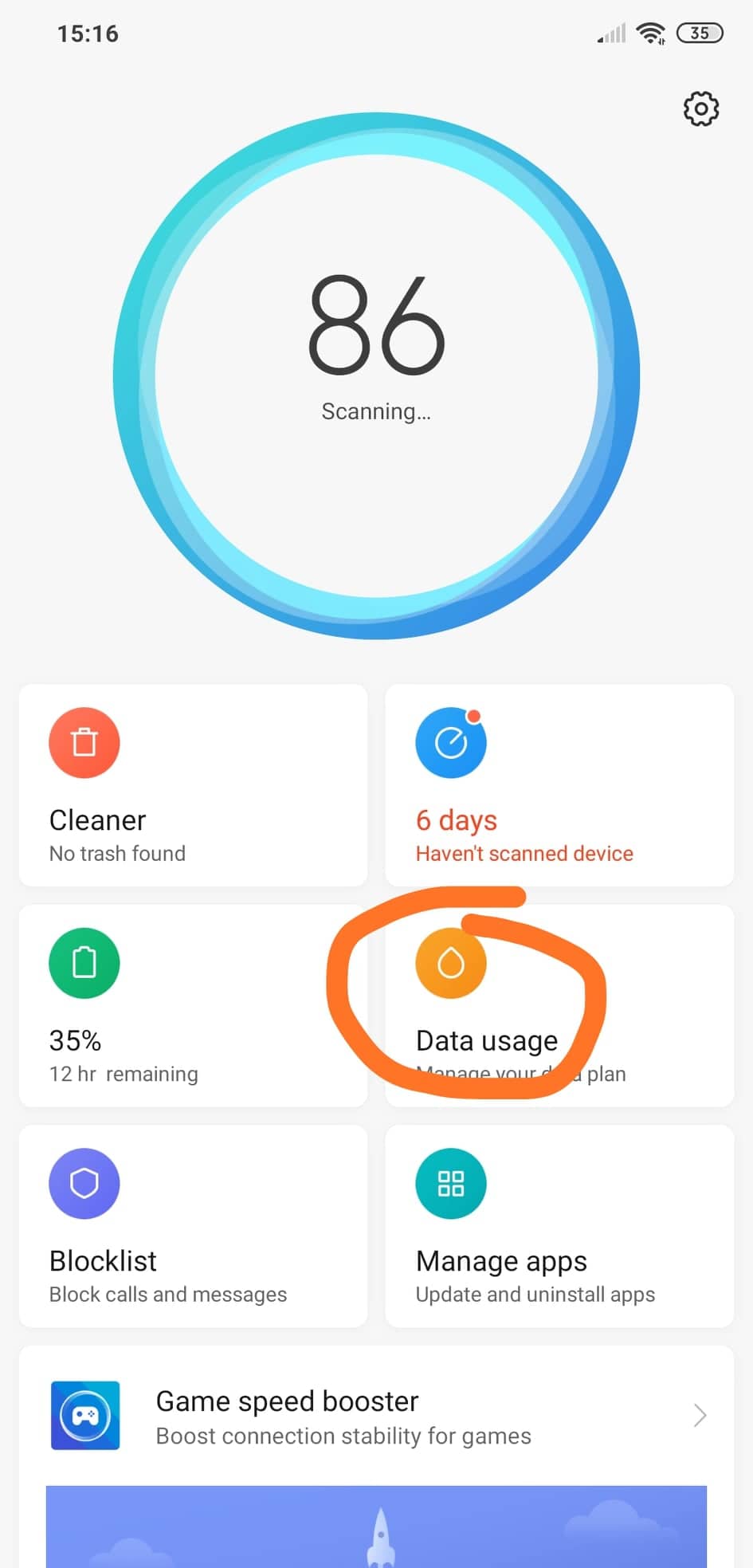Open the Manage apps card
The image size is (753, 1568).
pos(559,1226)
